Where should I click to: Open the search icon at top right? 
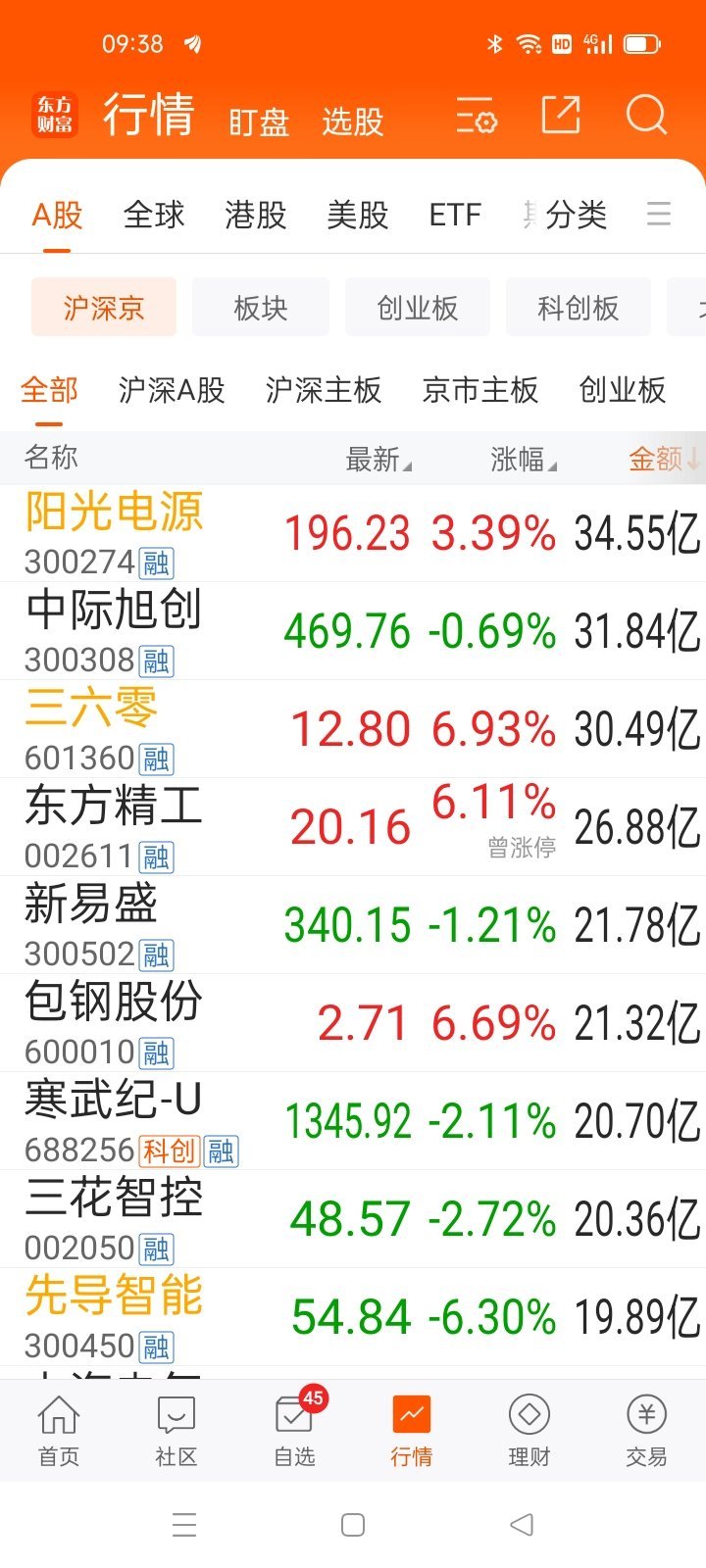coord(646,115)
